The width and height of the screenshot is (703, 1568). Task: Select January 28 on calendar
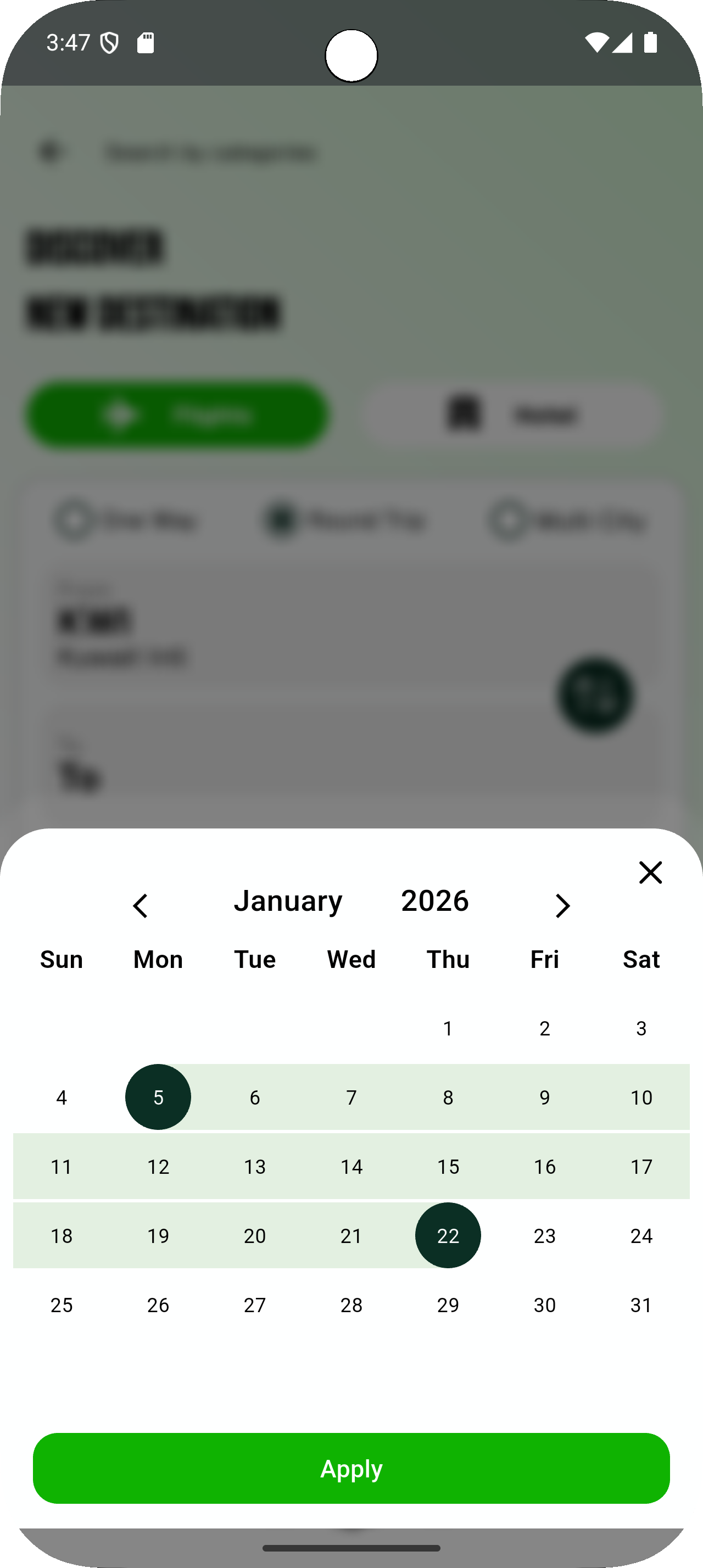tap(351, 1304)
